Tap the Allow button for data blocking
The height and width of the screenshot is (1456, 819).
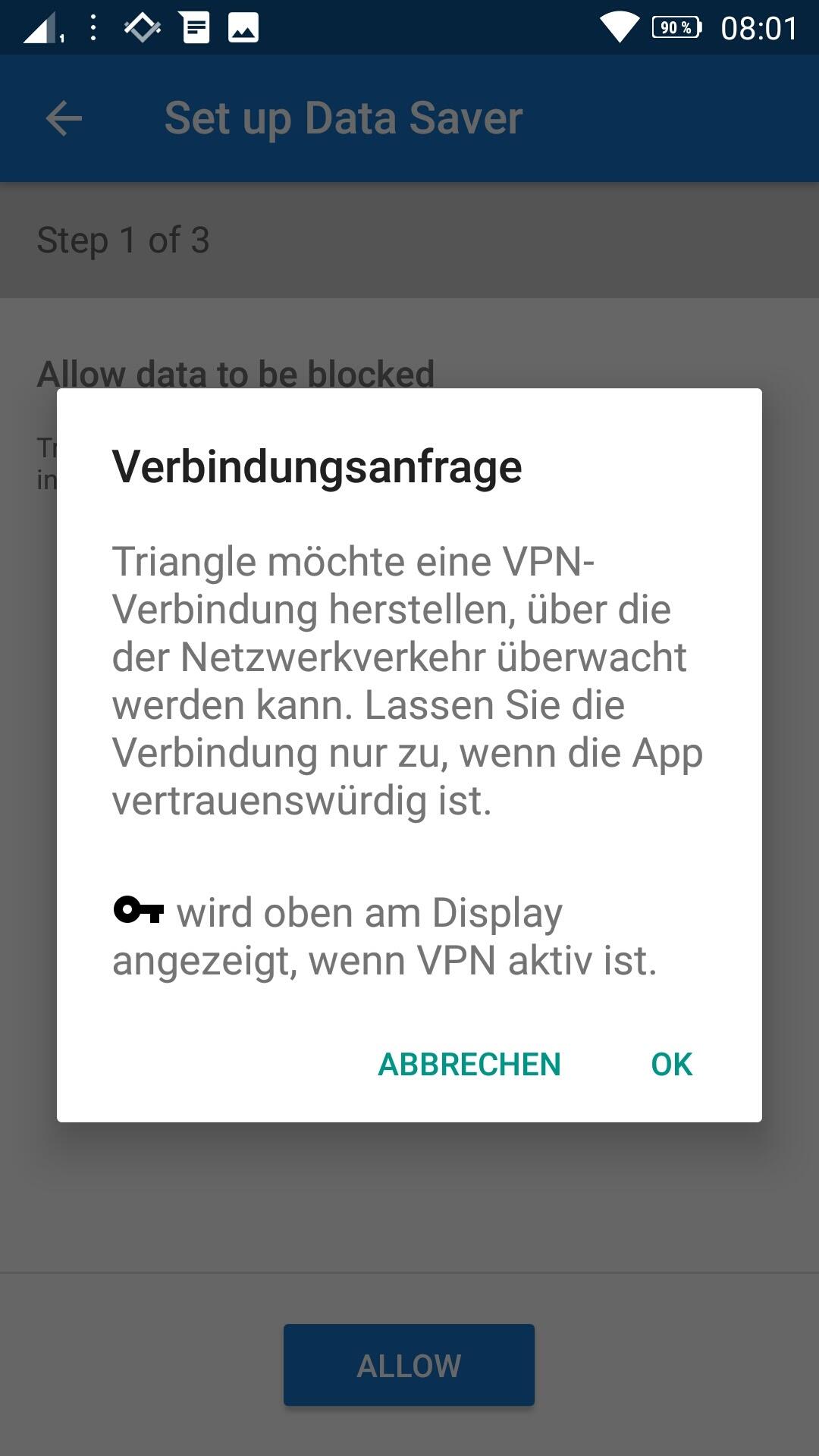[x=409, y=1365]
